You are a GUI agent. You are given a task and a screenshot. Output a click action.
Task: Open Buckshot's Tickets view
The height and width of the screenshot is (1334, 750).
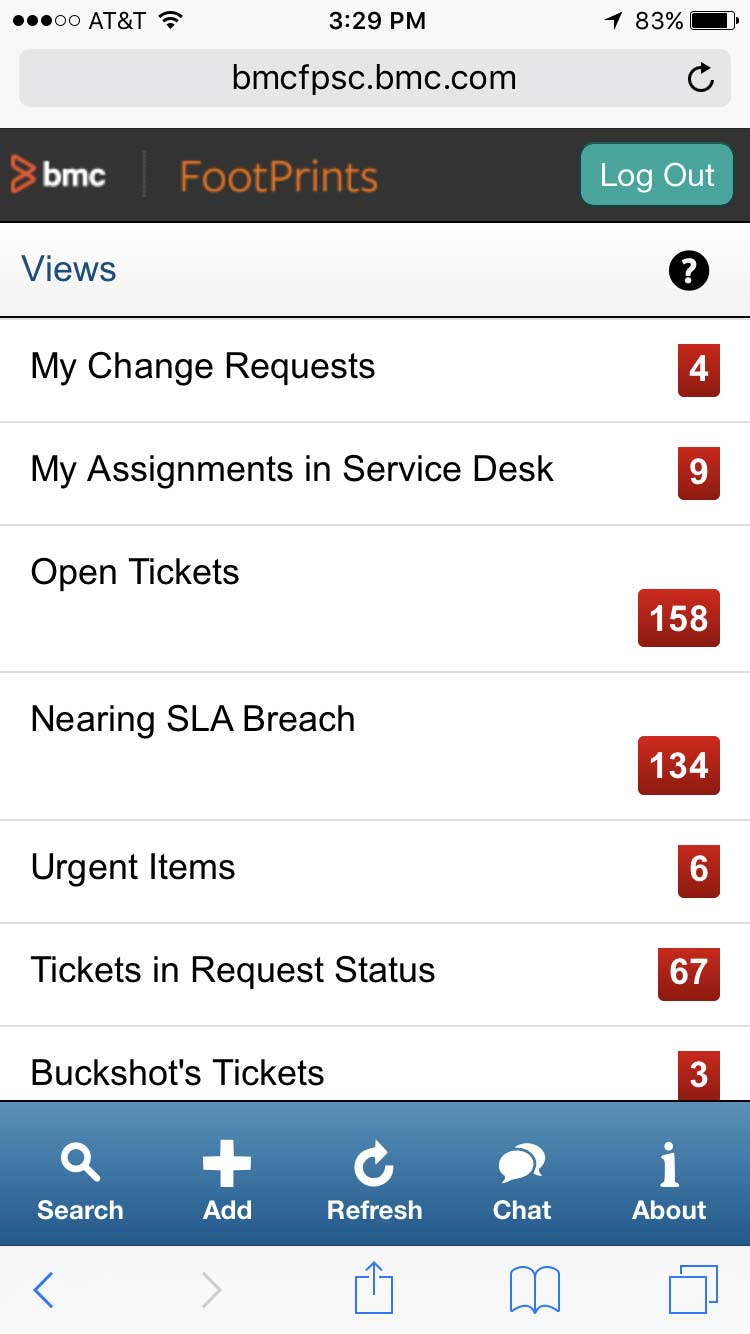pos(375,1064)
